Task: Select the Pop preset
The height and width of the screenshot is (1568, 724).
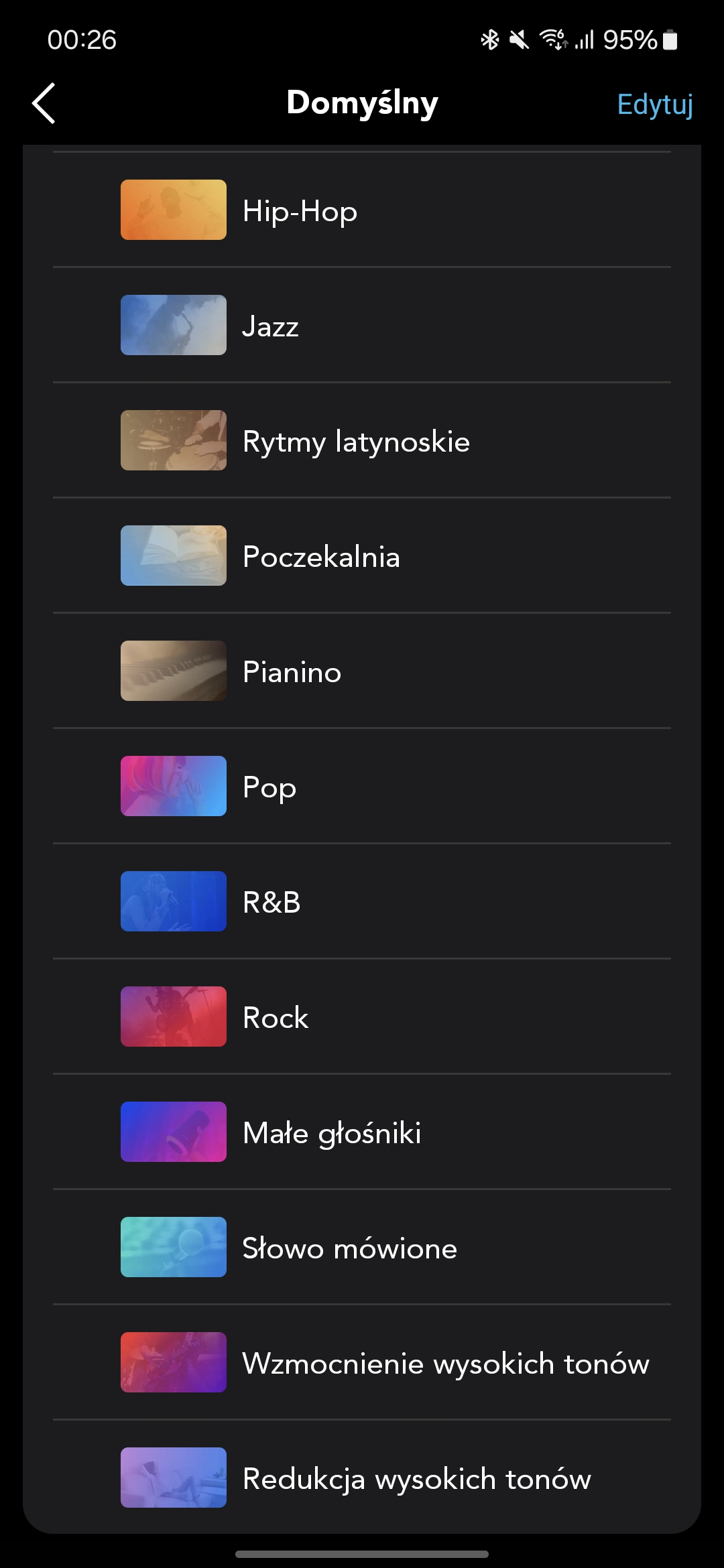Action: (x=362, y=786)
